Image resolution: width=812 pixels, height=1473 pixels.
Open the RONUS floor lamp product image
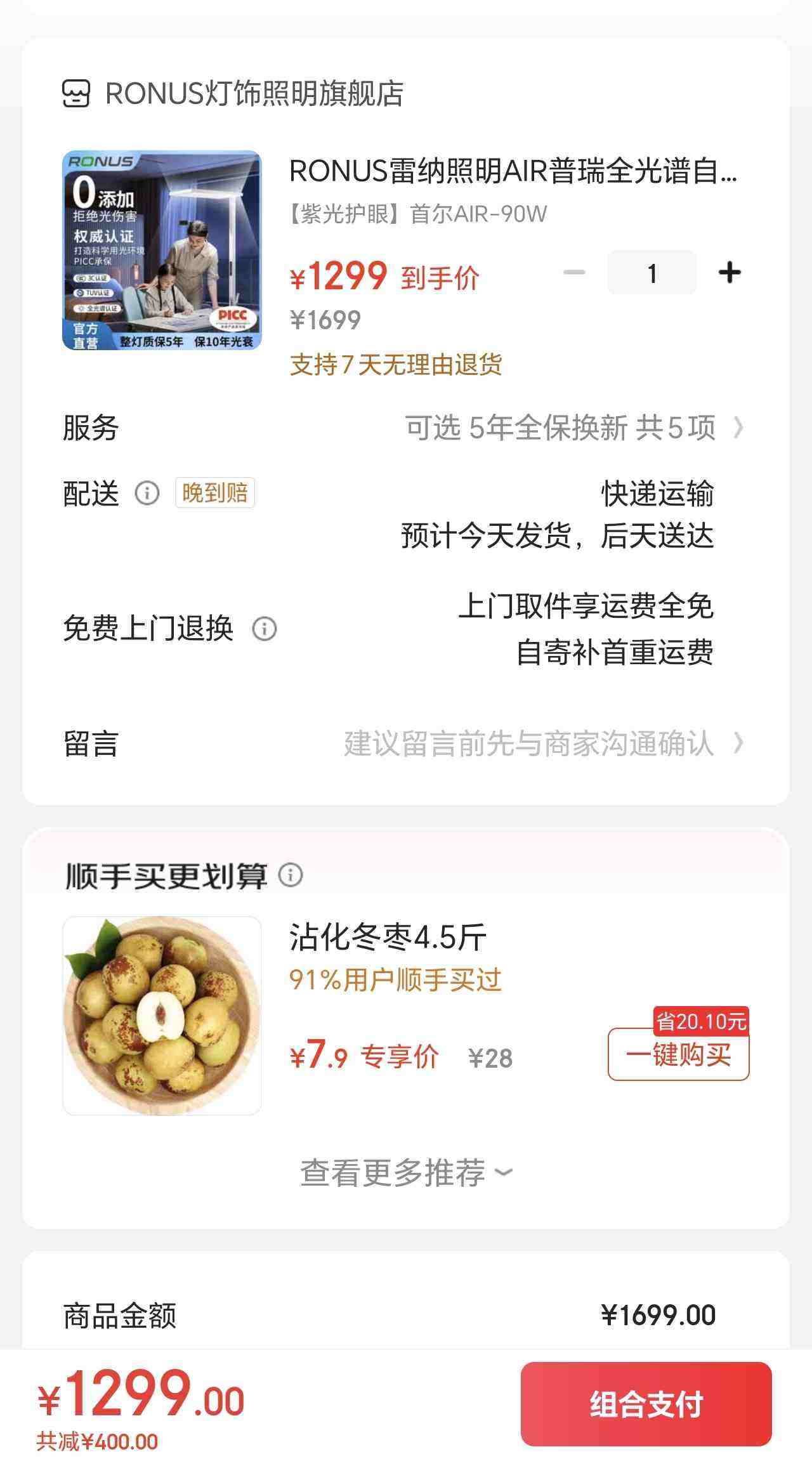[x=162, y=251]
